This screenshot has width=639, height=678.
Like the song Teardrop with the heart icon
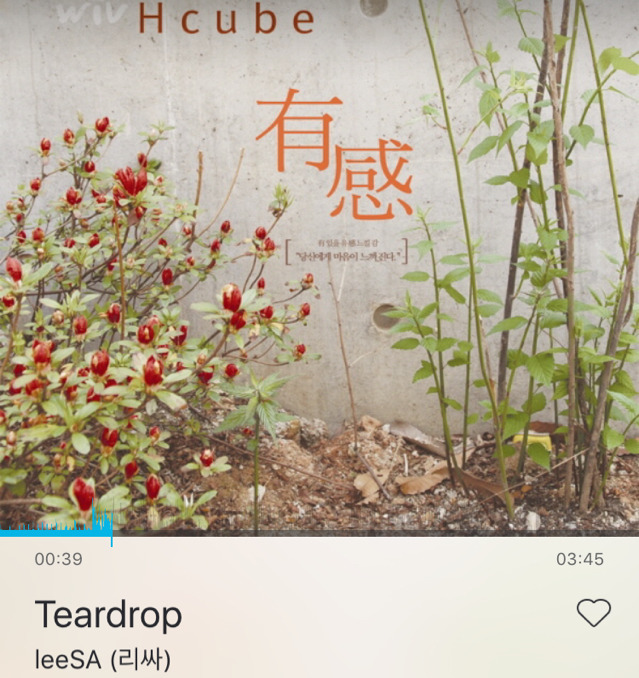[593, 612]
